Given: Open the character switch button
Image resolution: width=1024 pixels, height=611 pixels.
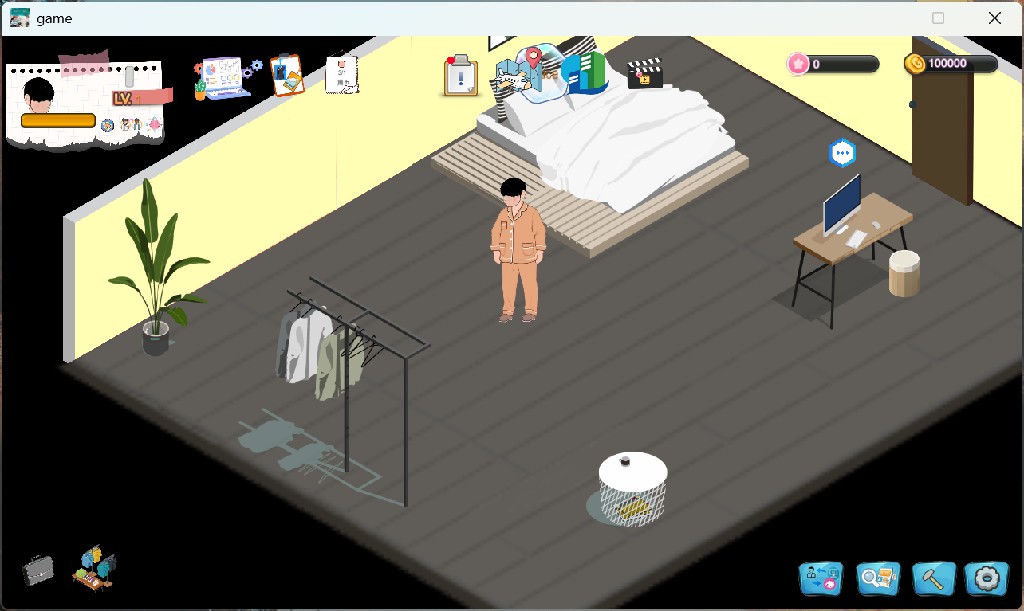Looking at the screenshot, I should (x=822, y=578).
